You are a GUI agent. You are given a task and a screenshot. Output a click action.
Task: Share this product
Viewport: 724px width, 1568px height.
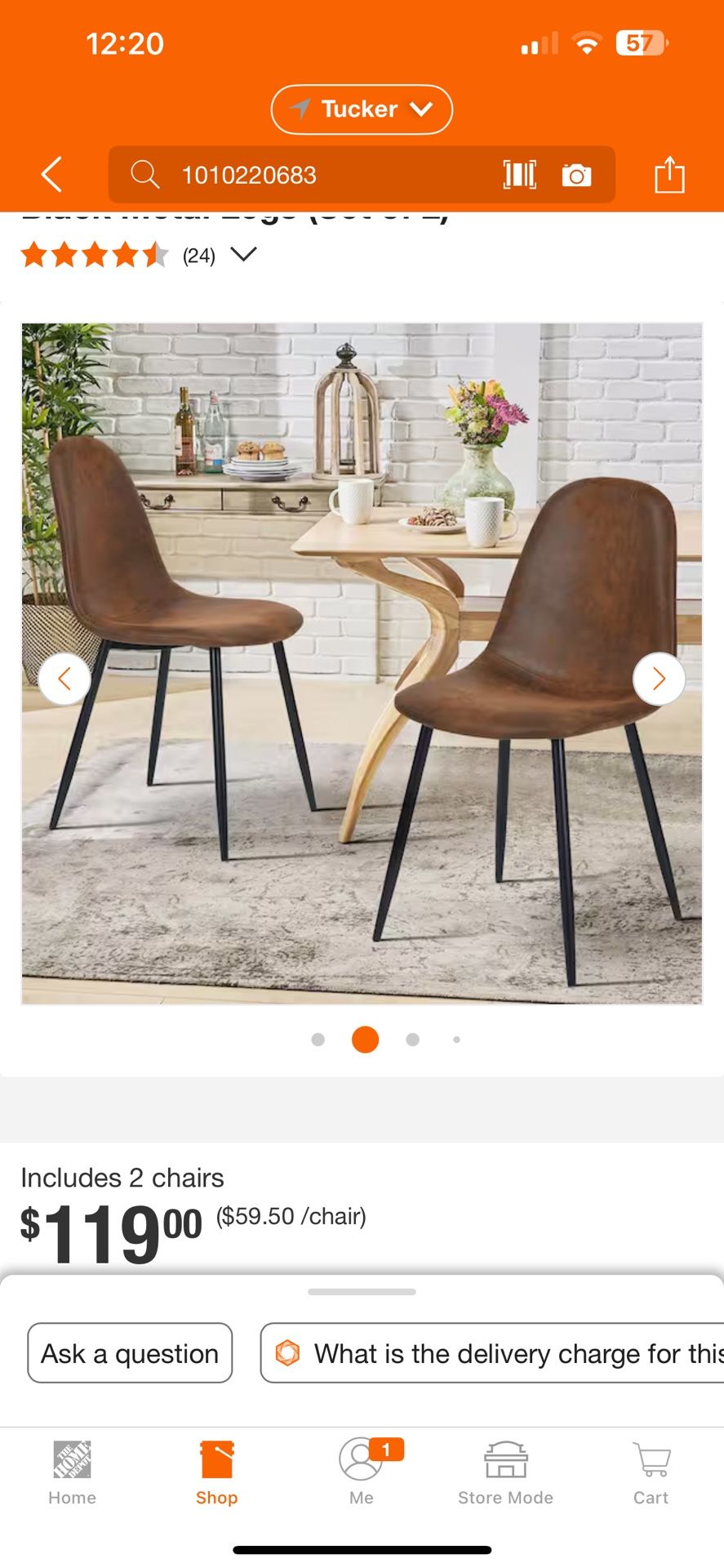tap(669, 175)
